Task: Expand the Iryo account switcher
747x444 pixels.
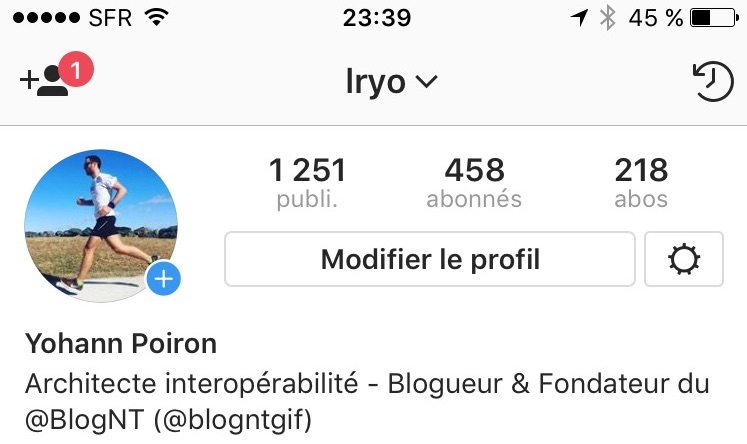Action: click(x=391, y=82)
